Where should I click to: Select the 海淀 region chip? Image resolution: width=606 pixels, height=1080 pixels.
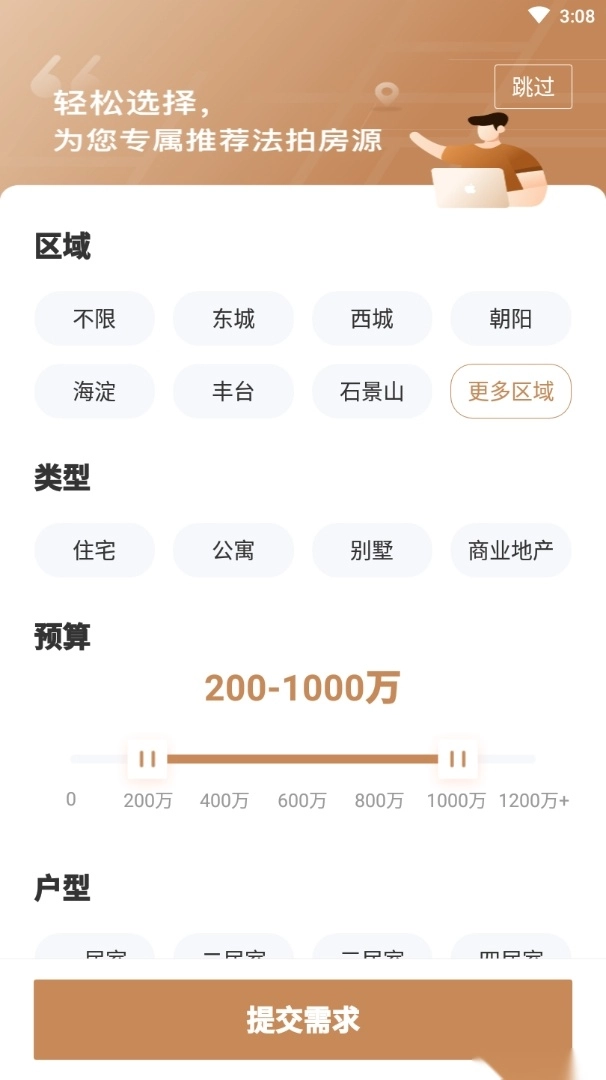[x=94, y=391]
